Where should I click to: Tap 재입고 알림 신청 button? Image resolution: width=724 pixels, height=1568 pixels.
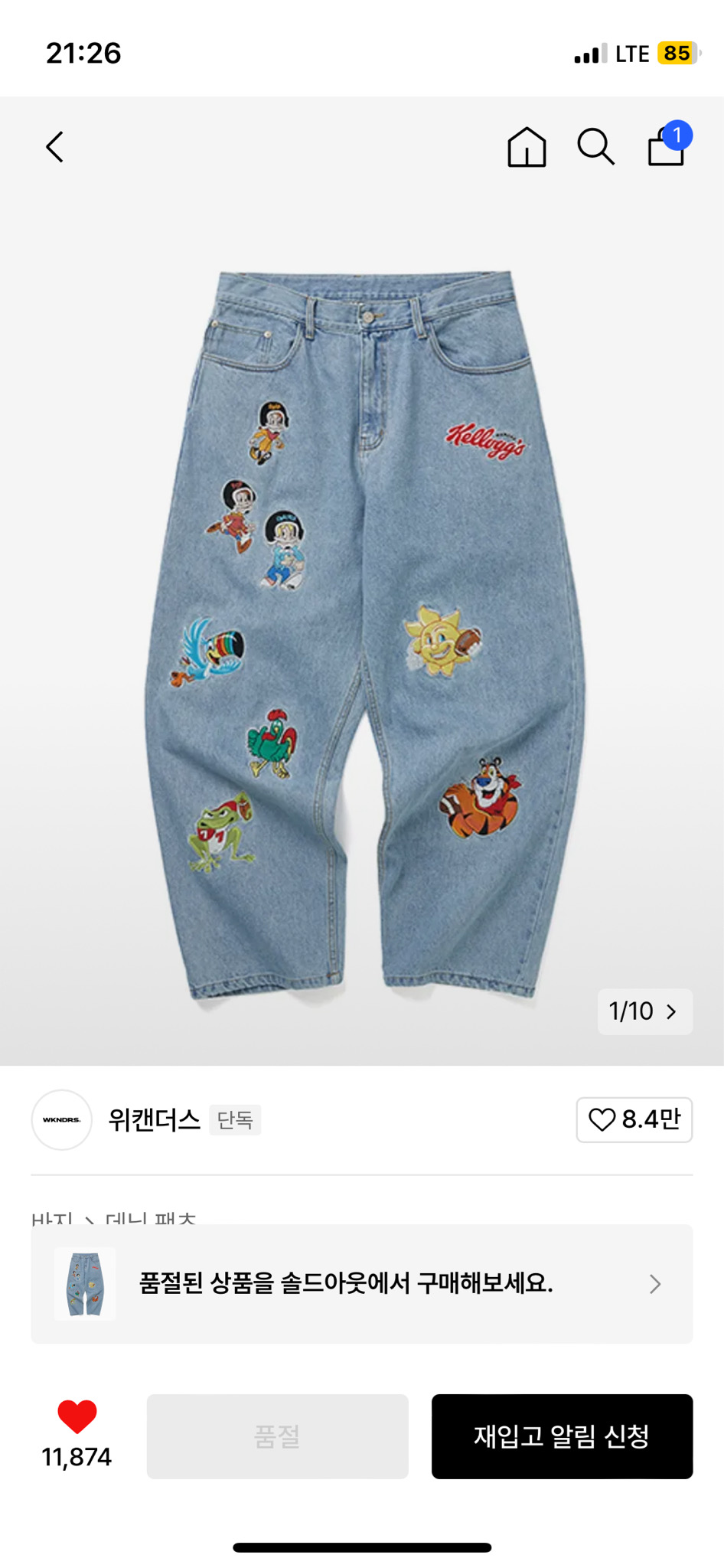point(562,1437)
